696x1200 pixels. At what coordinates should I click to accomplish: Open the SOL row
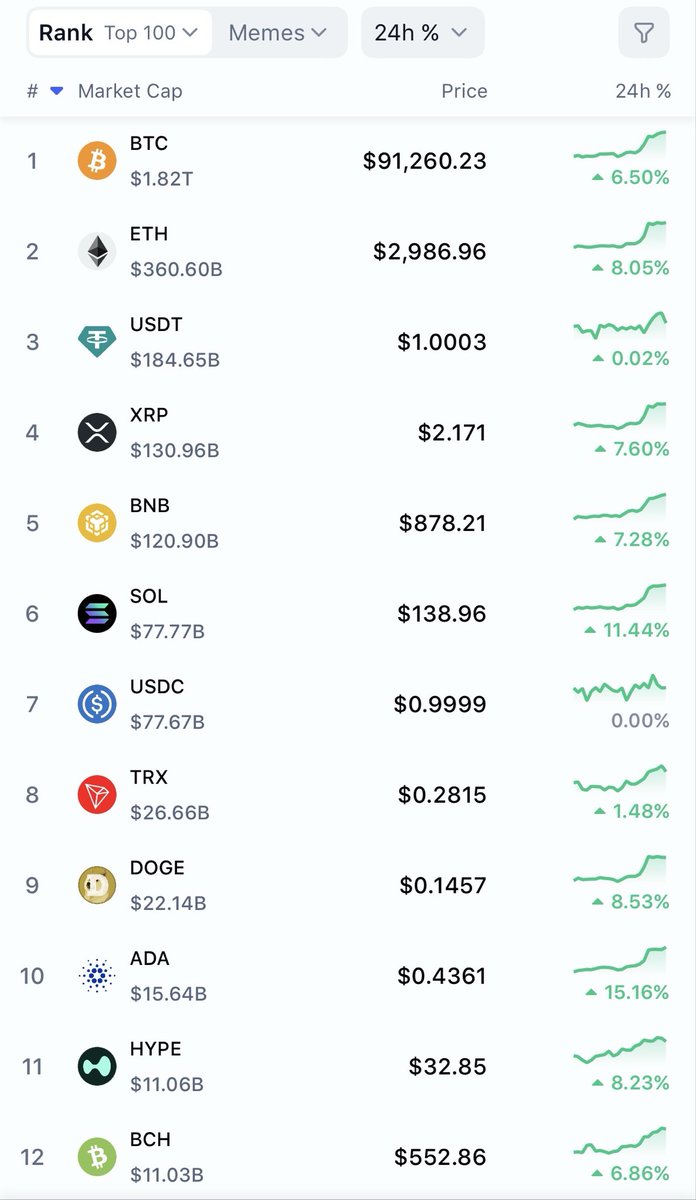pos(348,614)
